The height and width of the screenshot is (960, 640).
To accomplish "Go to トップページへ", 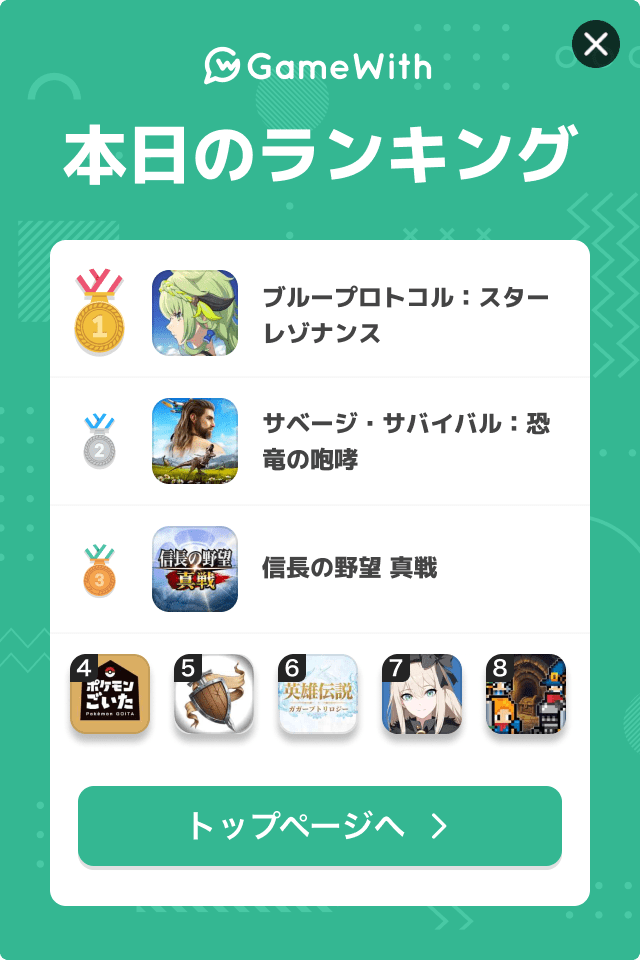I will pos(320,826).
